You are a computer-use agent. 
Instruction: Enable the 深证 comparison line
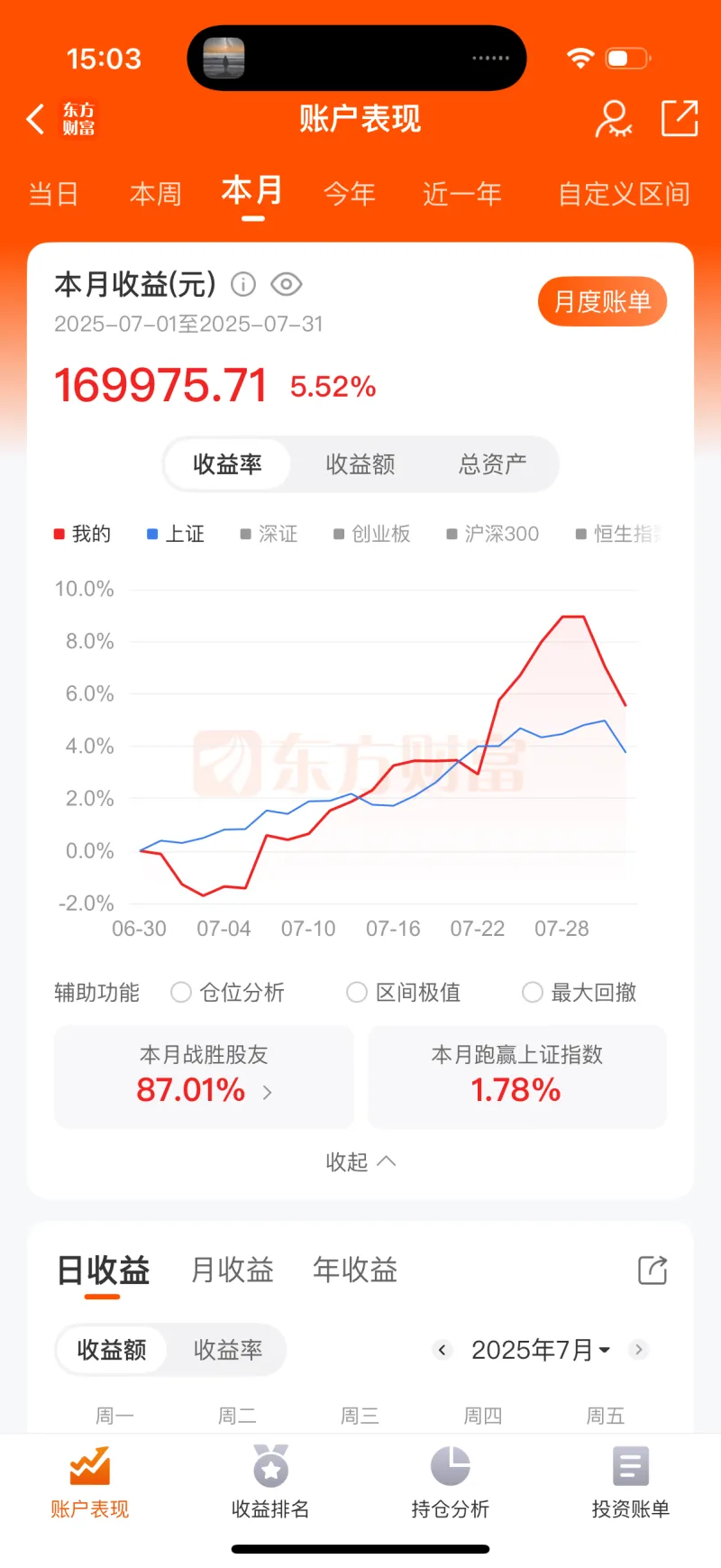tap(269, 534)
